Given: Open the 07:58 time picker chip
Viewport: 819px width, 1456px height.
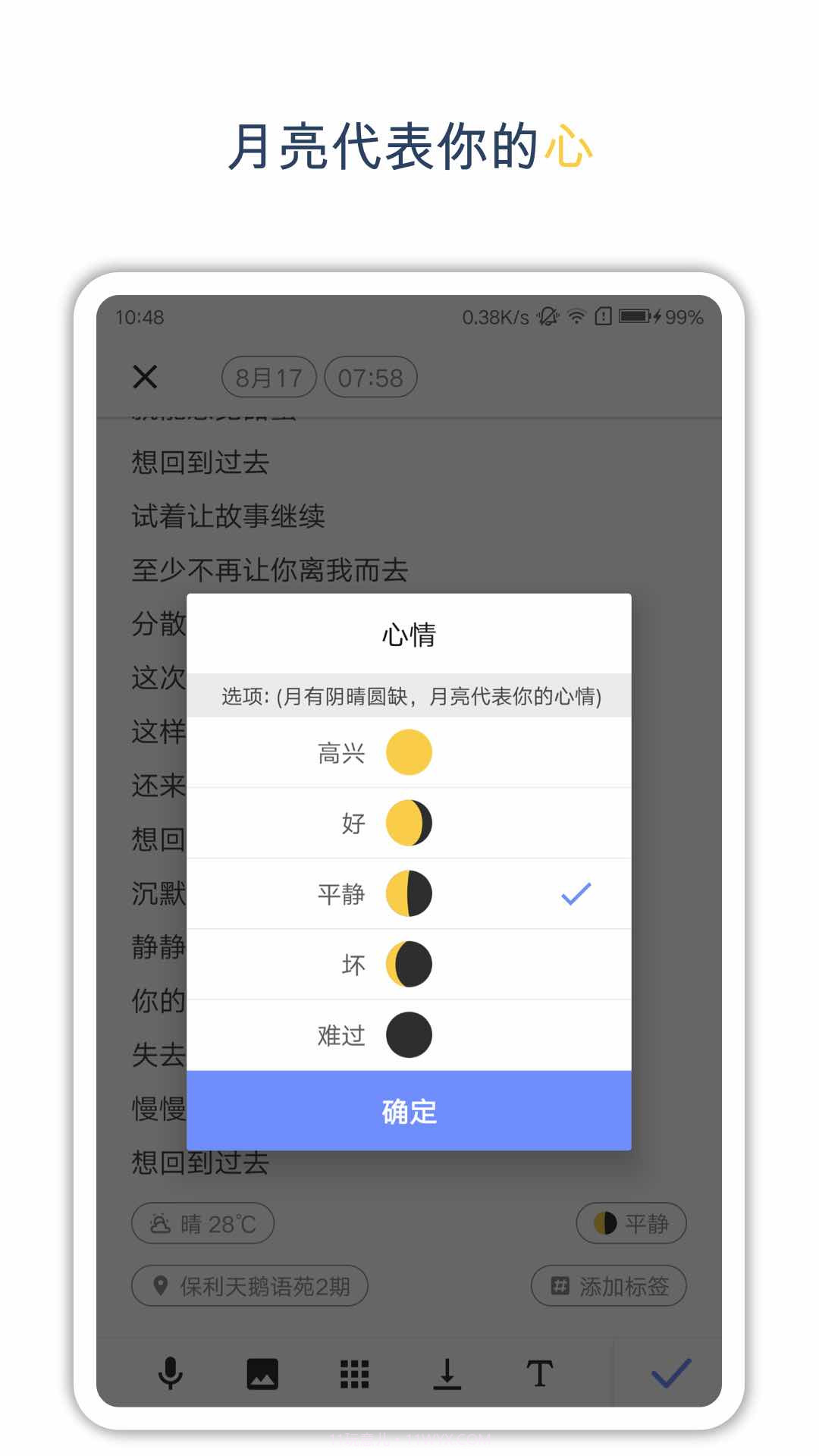Looking at the screenshot, I should click(x=372, y=378).
